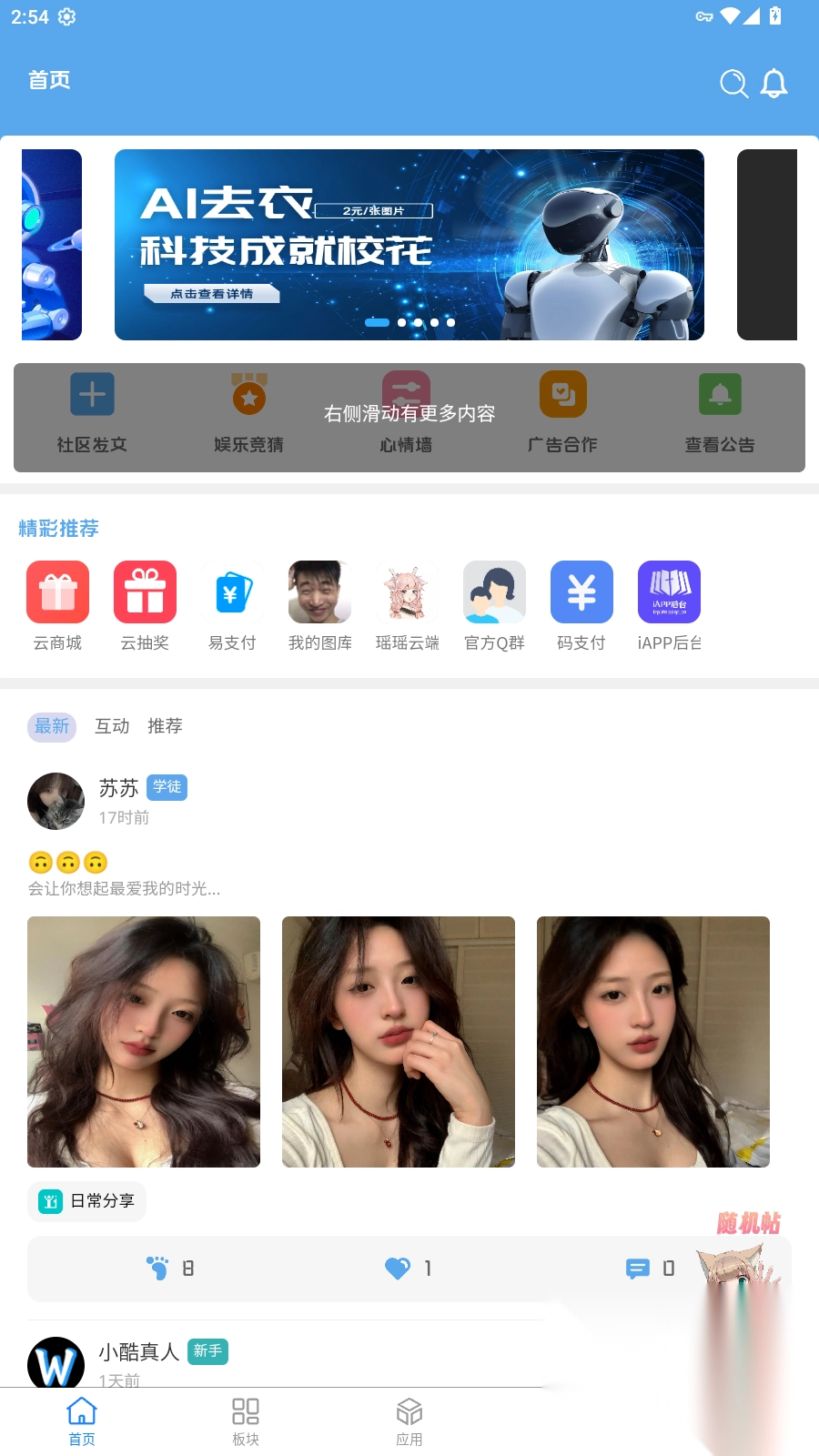Select the 最新 feed tab

(x=52, y=726)
